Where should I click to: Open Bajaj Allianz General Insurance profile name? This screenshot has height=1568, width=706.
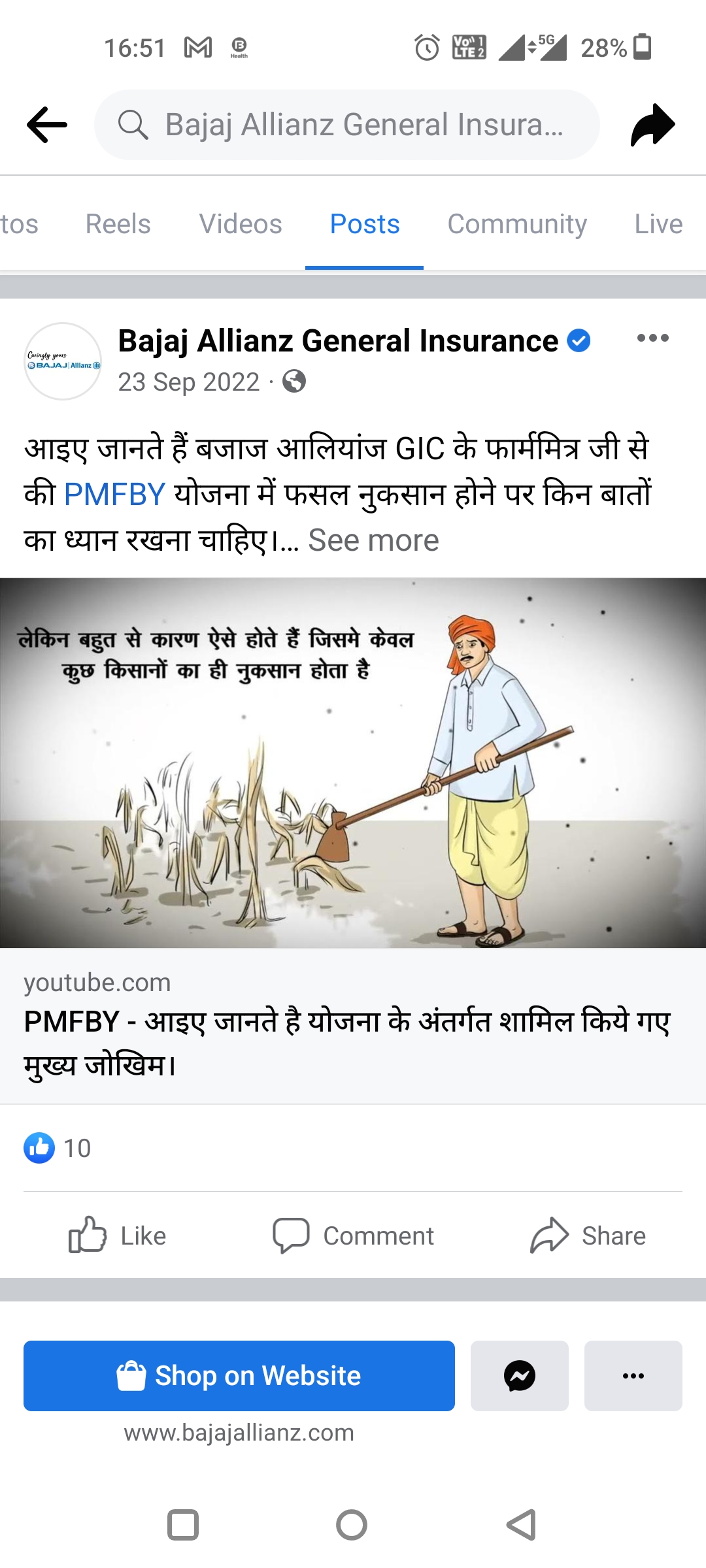338,341
